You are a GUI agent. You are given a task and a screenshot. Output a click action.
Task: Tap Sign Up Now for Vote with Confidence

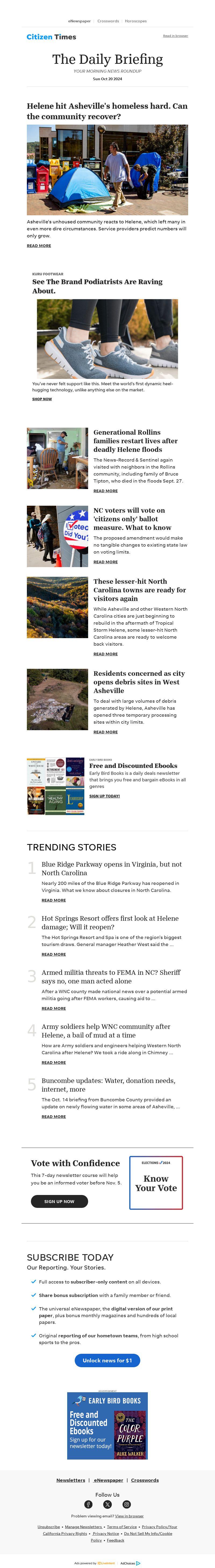(x=59, y=1201)
